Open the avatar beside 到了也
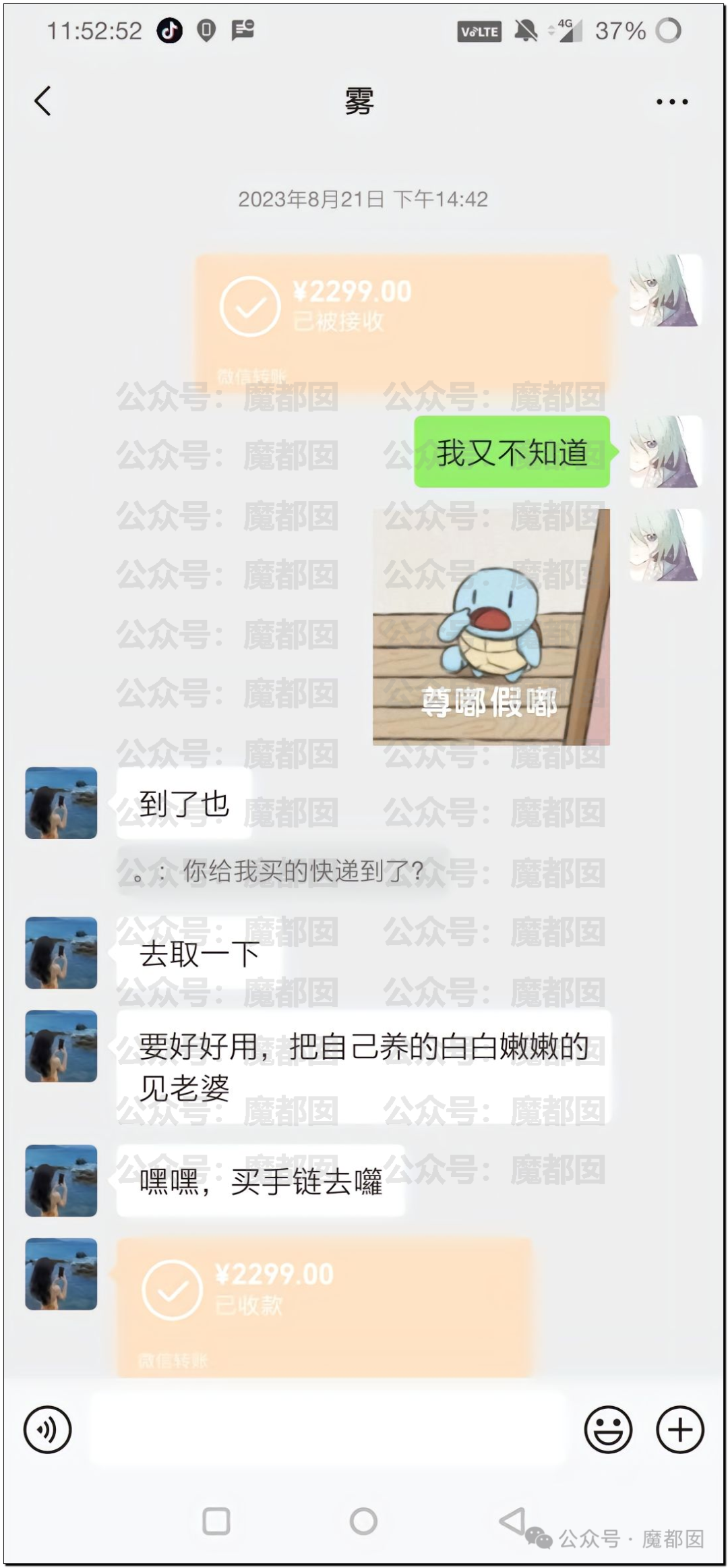The height and width of the screenshot is (1568, 728). pyautogui.click(x=61, y=803)
